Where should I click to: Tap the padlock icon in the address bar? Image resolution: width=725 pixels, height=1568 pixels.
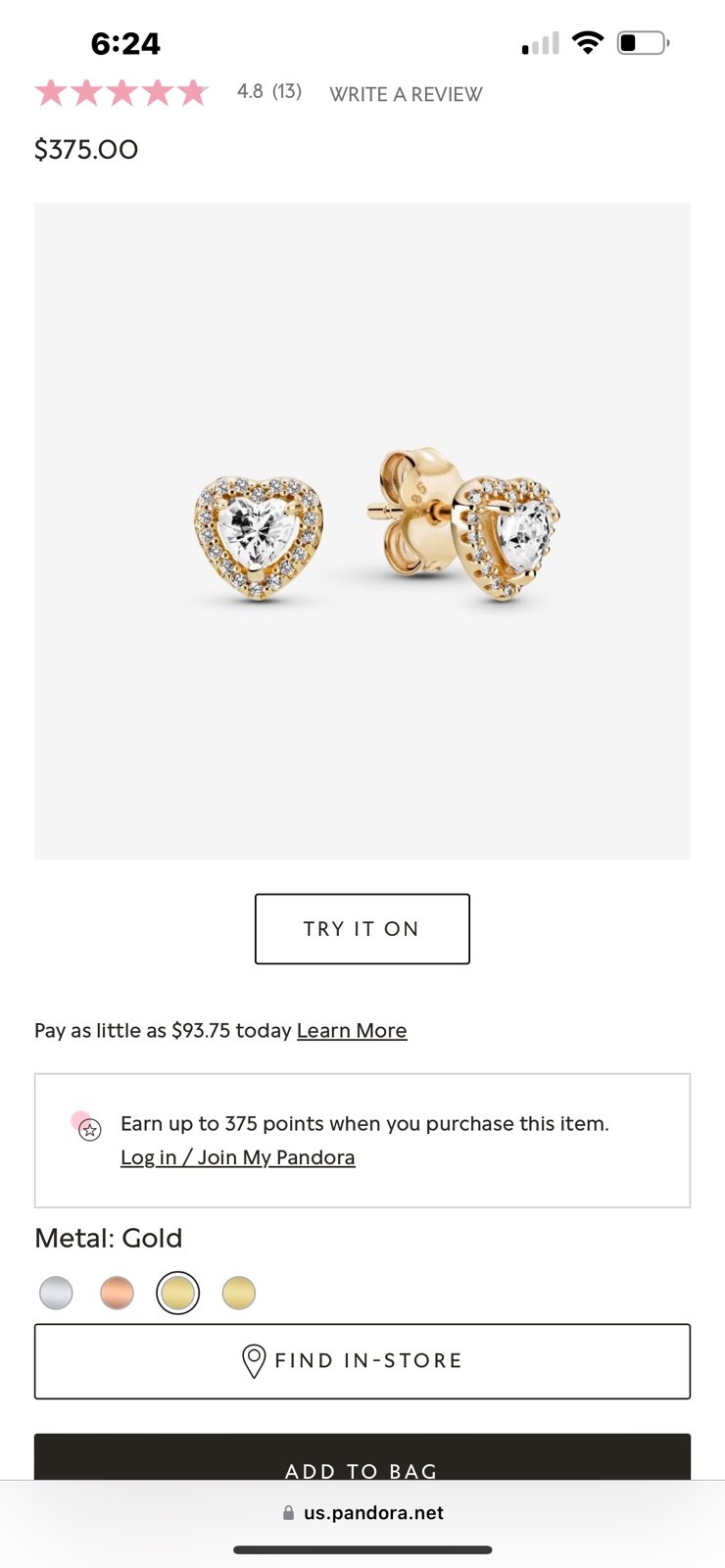coord(288,1512)
